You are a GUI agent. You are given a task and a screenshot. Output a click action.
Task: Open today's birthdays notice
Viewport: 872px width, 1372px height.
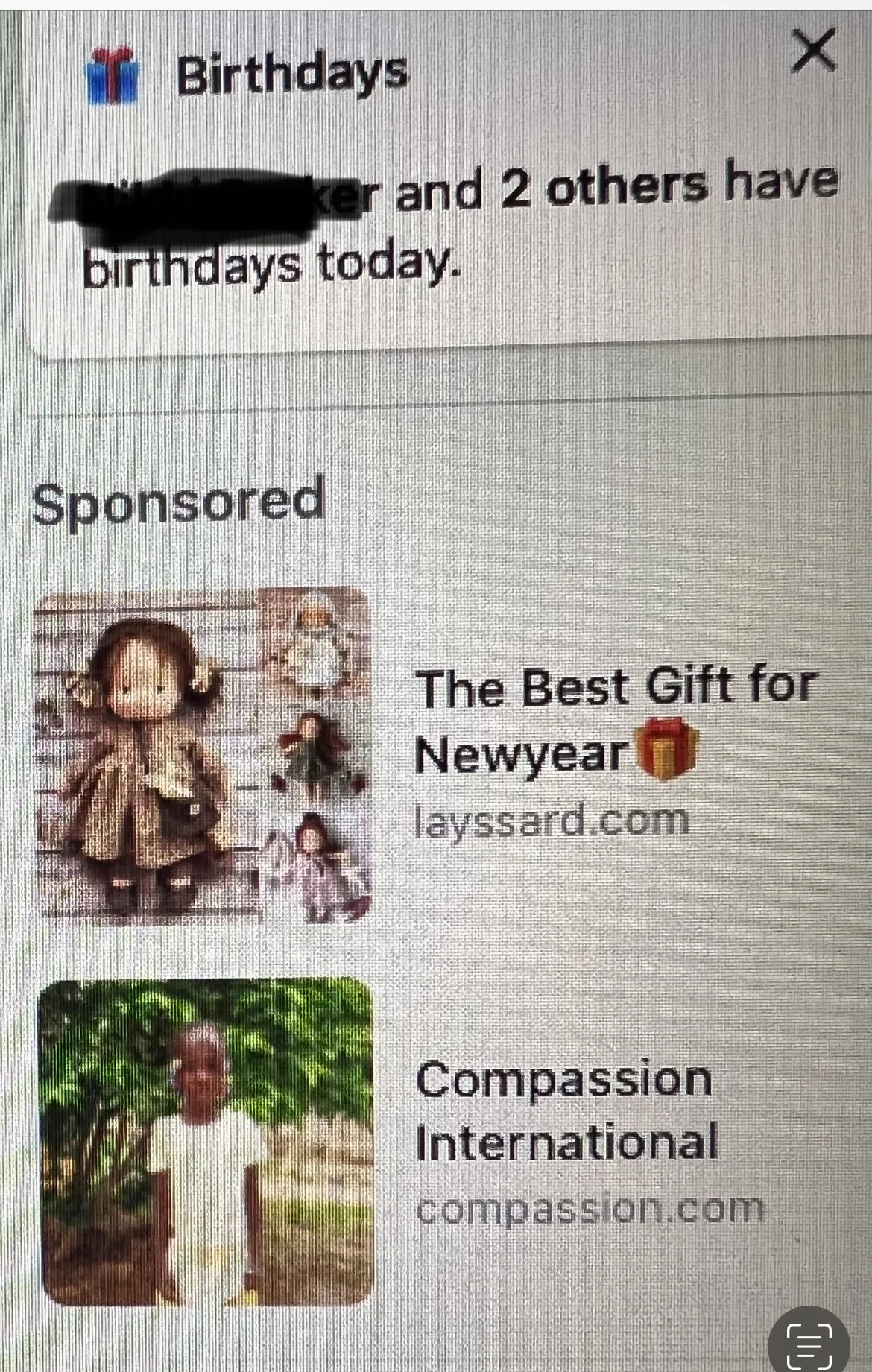[x=447, y=224]
